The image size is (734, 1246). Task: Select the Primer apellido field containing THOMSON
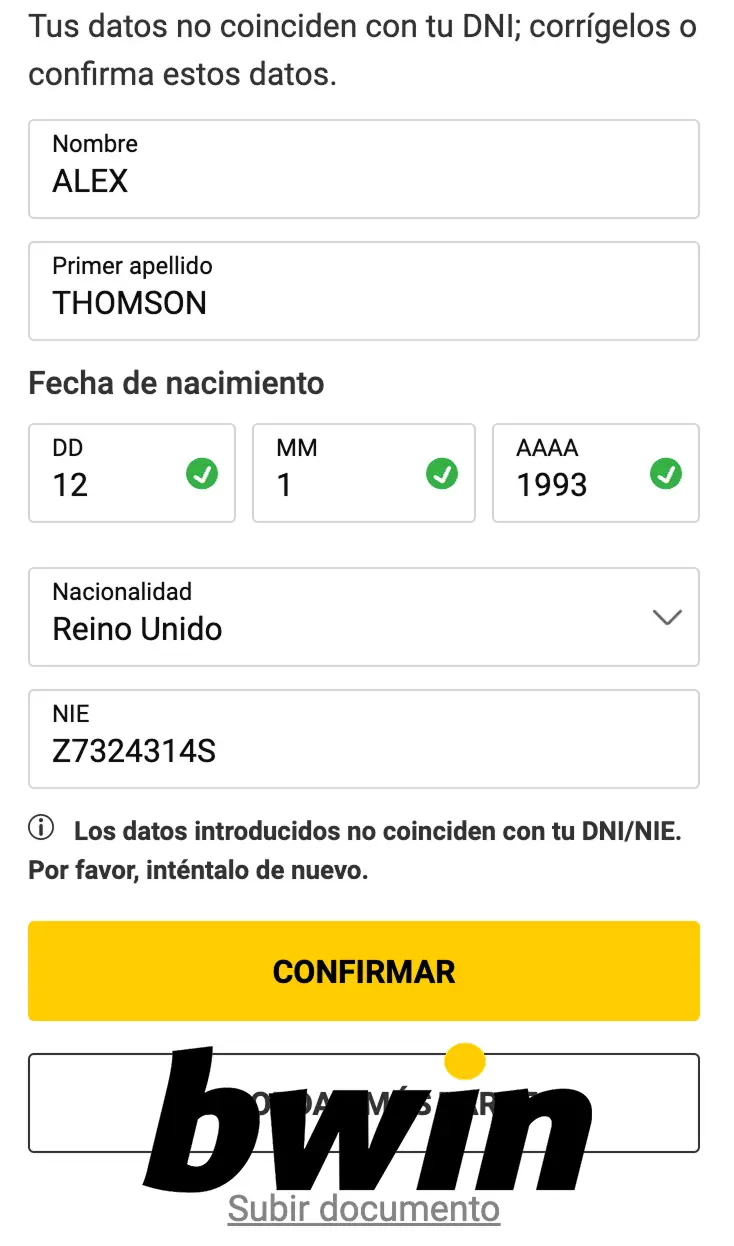coord(364,290)
